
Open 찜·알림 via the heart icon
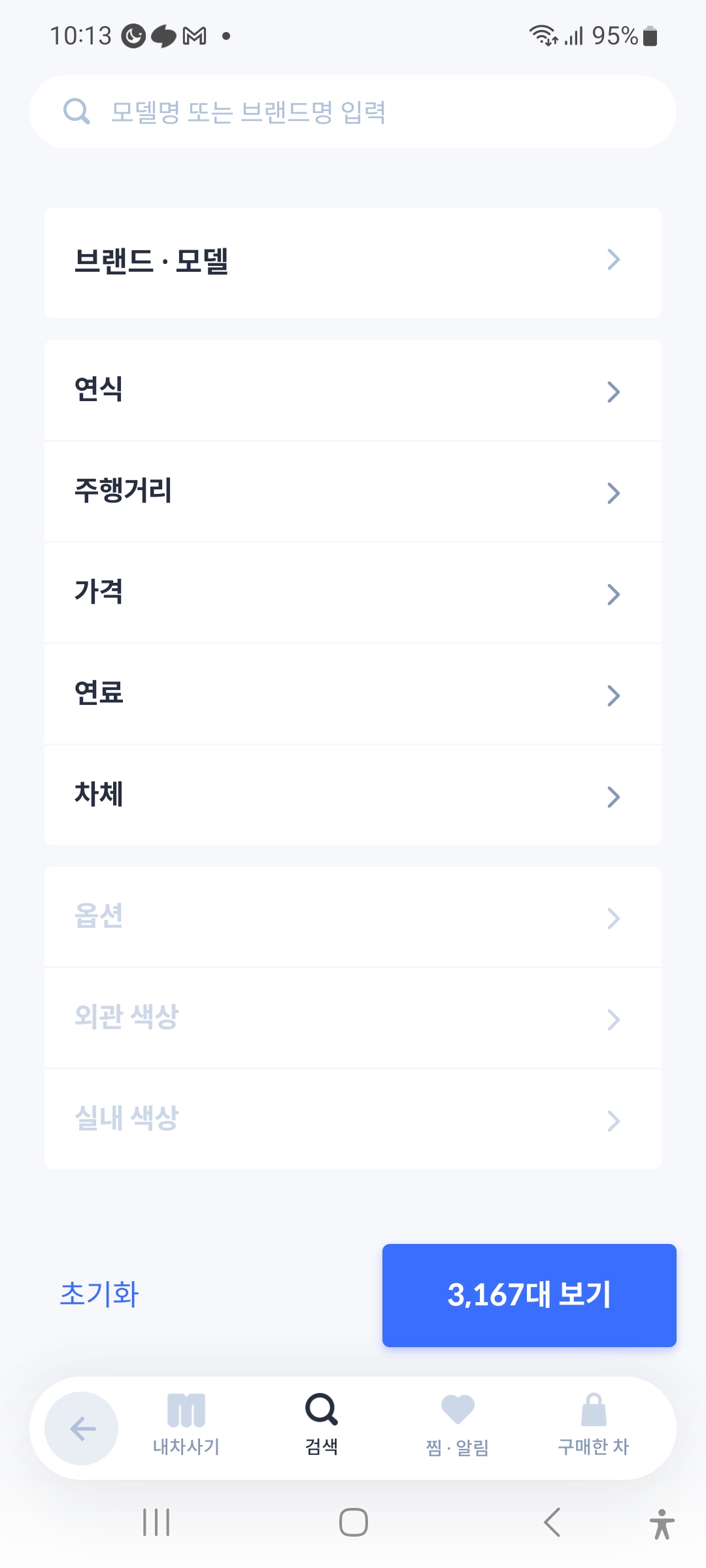click(x=457, y=1408)
